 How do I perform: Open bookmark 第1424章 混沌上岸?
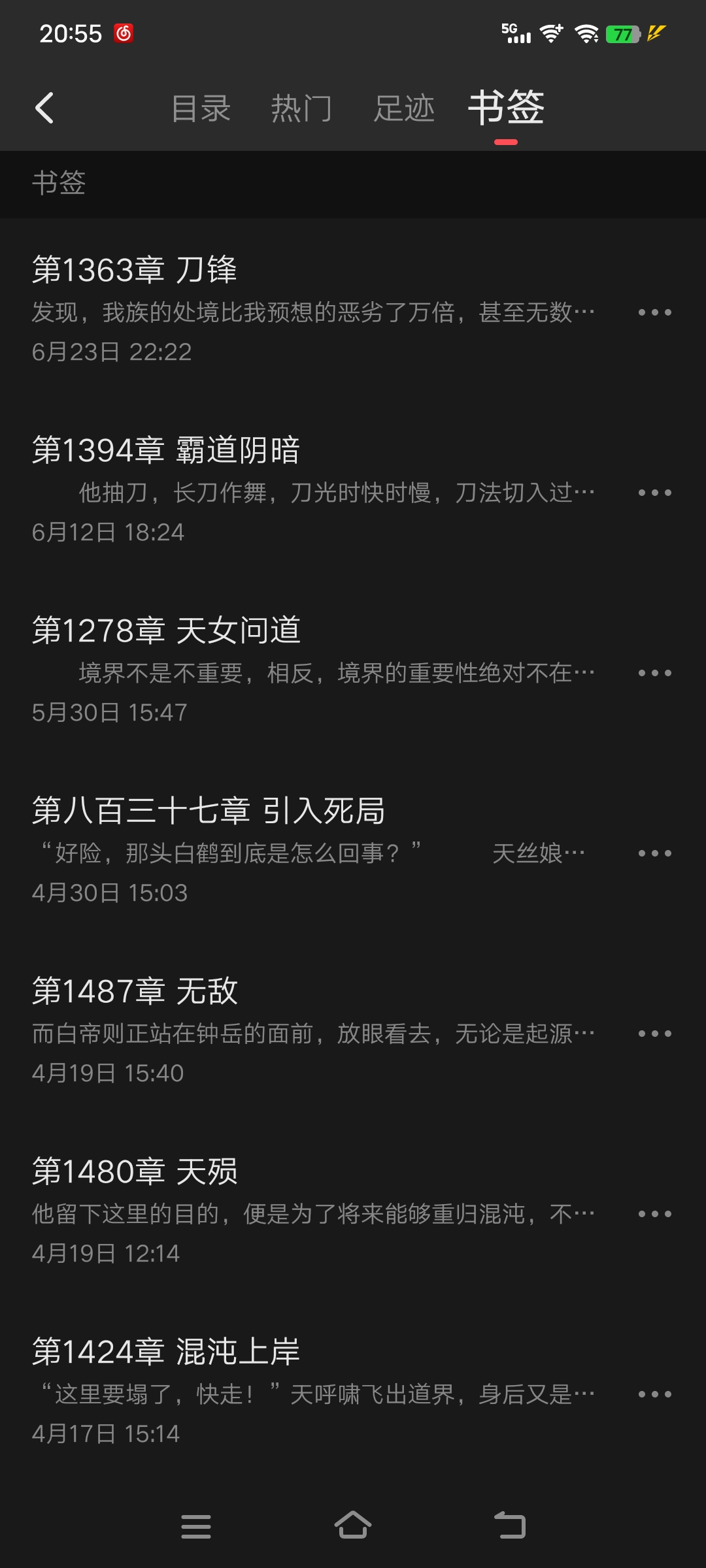point(314,1391)
